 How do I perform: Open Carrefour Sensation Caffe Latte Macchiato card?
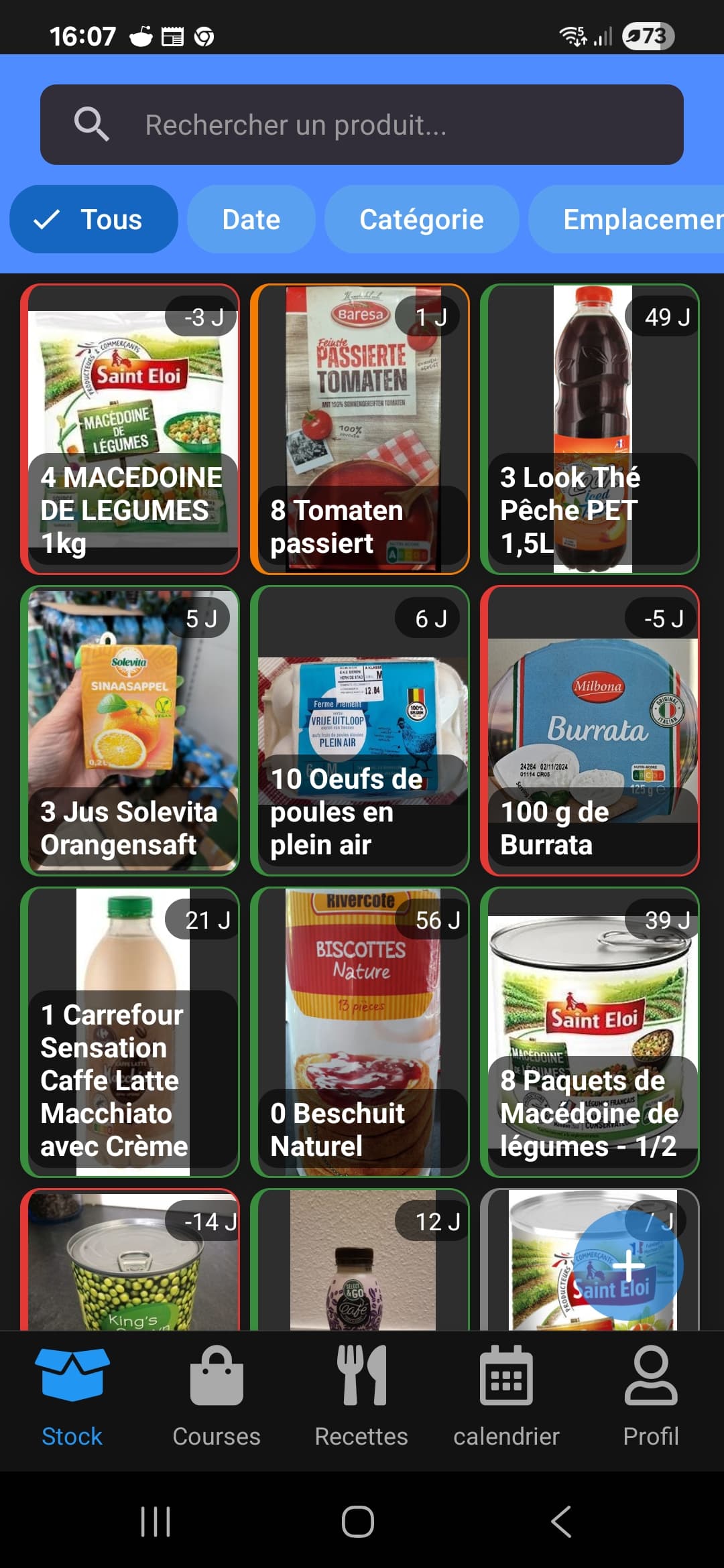pyautogui.click(x=130, y=1032)
